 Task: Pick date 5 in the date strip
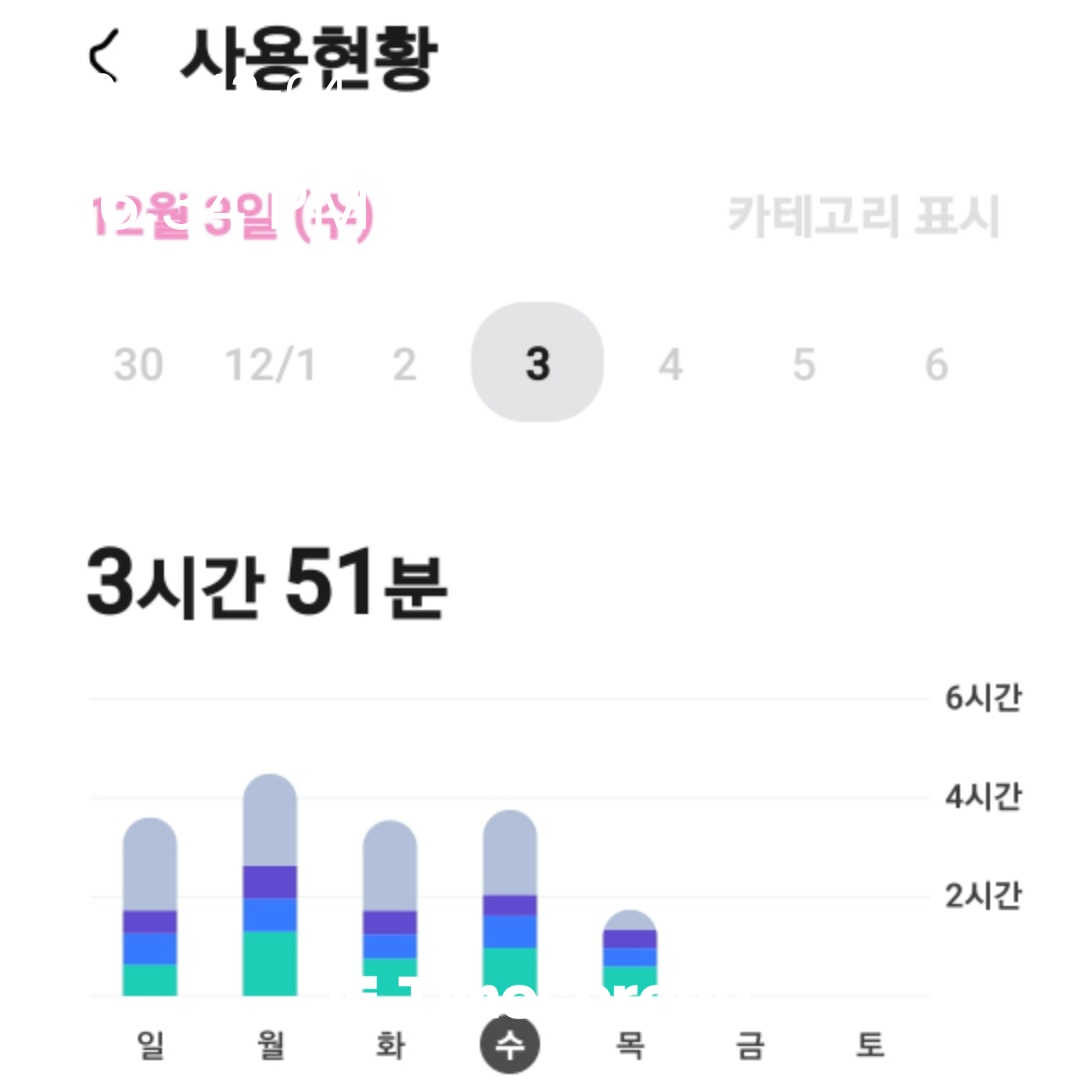click(803, 365)
